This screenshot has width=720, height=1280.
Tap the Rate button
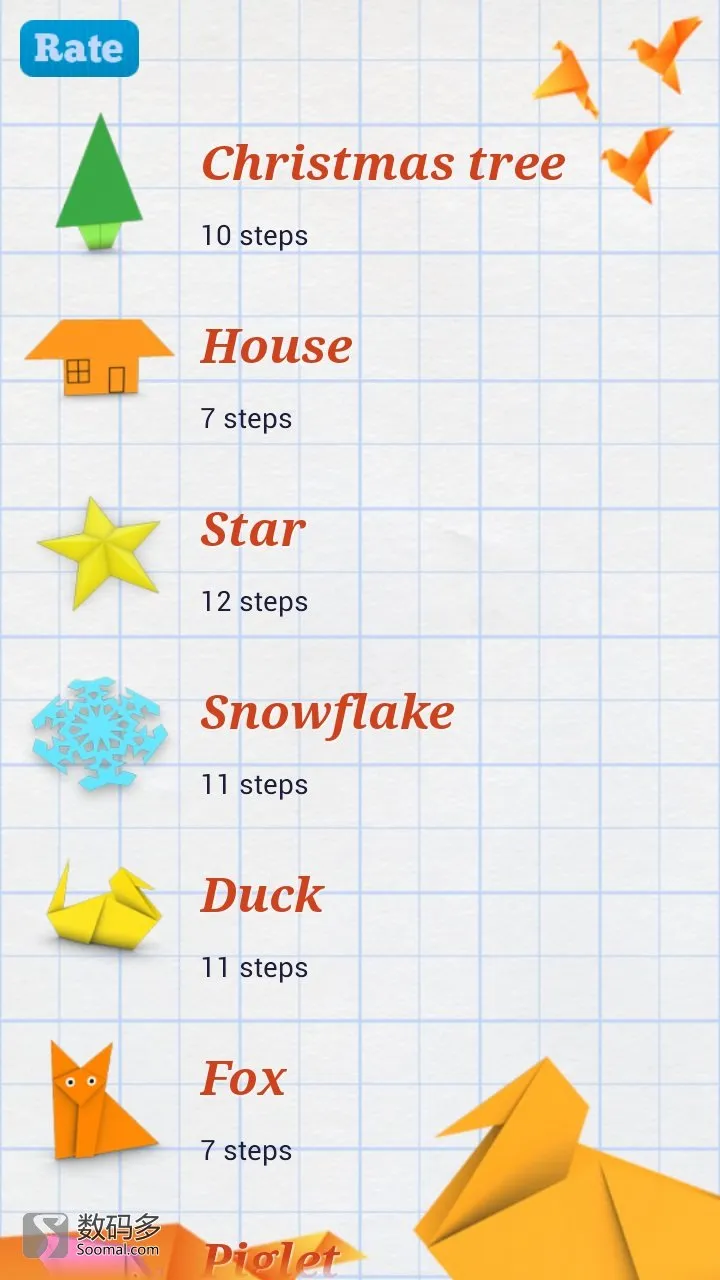[x=79, y=48]
